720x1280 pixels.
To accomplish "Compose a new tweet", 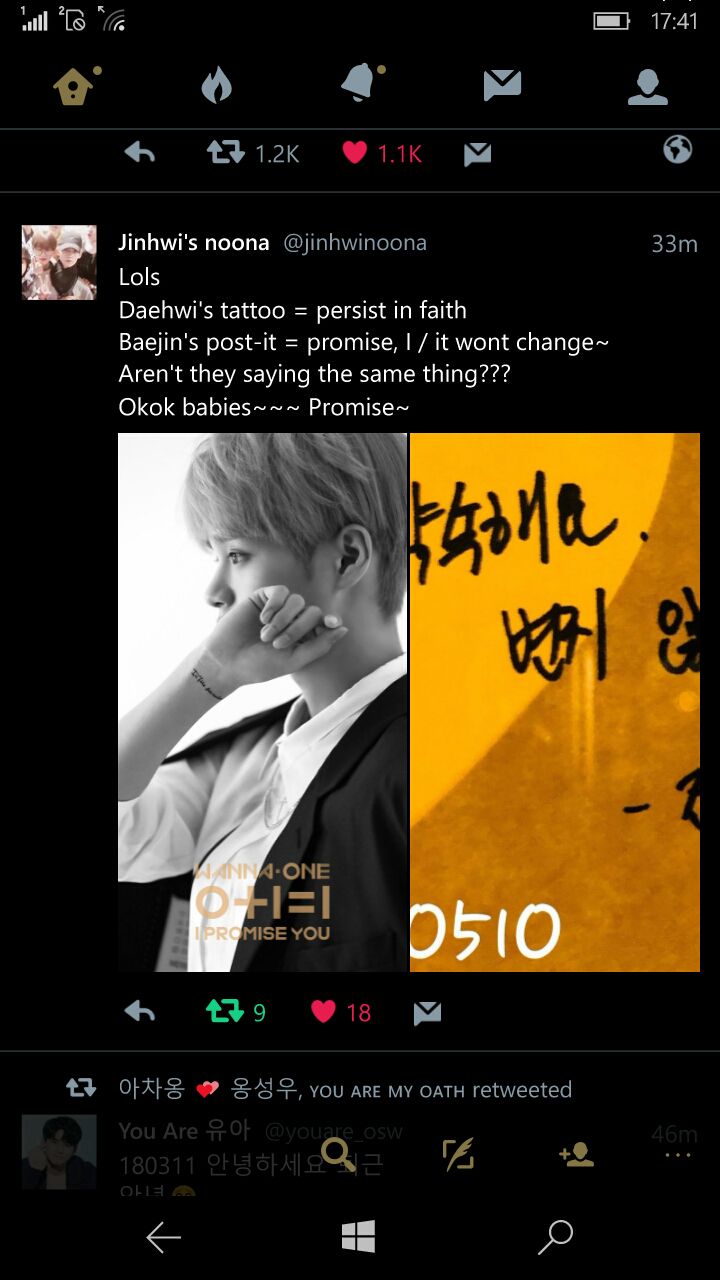I will [457, 1155].
